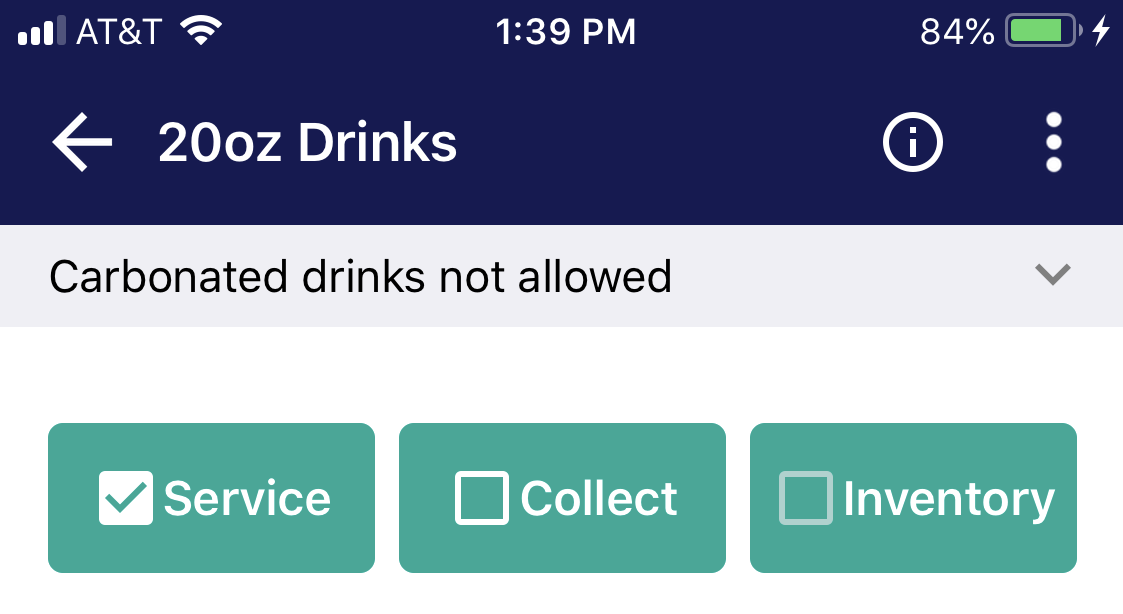Viewport: 1123px width, 614px height.
Task: Check the Inventory checkbox
Action: [x=805, y=498]
